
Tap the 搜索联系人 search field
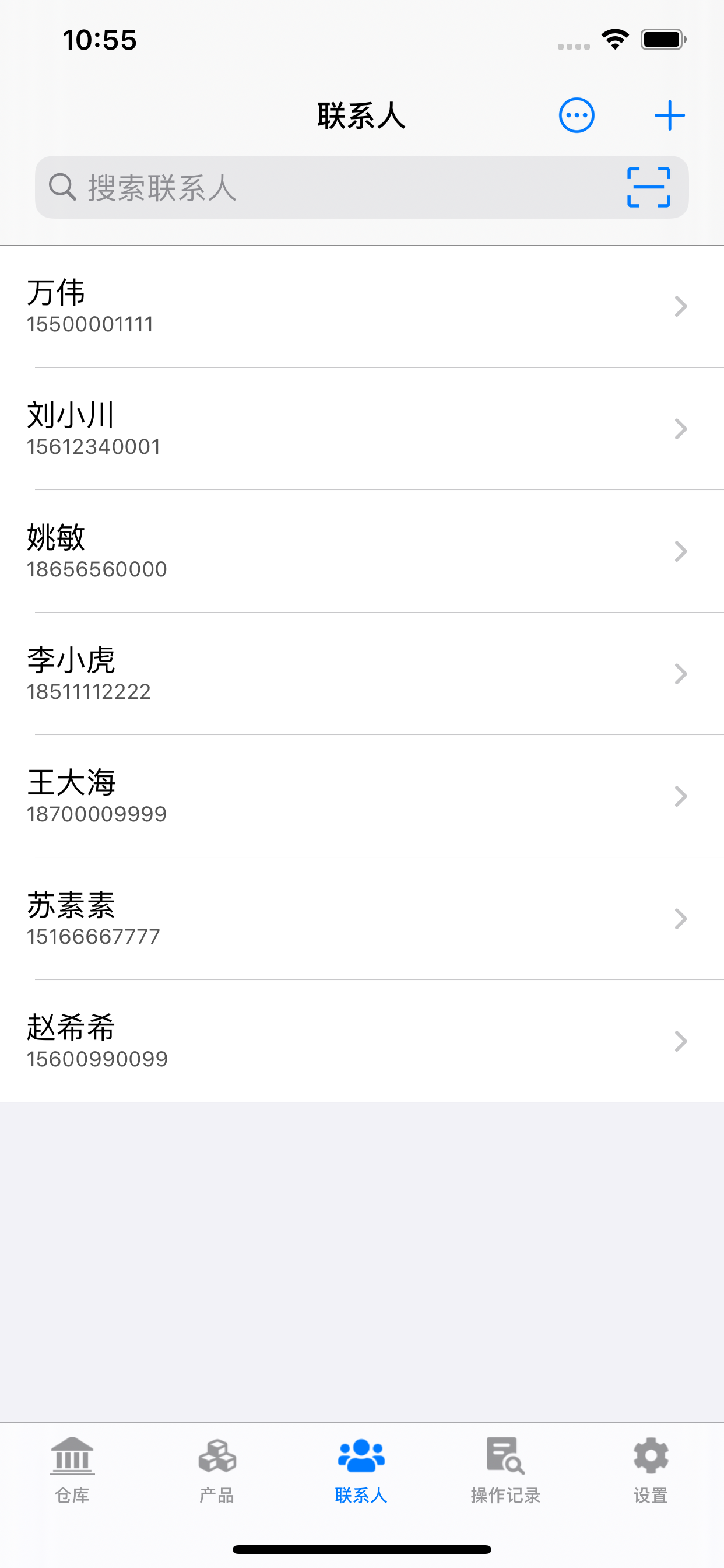pyautogui.click(x=329, y=187)
